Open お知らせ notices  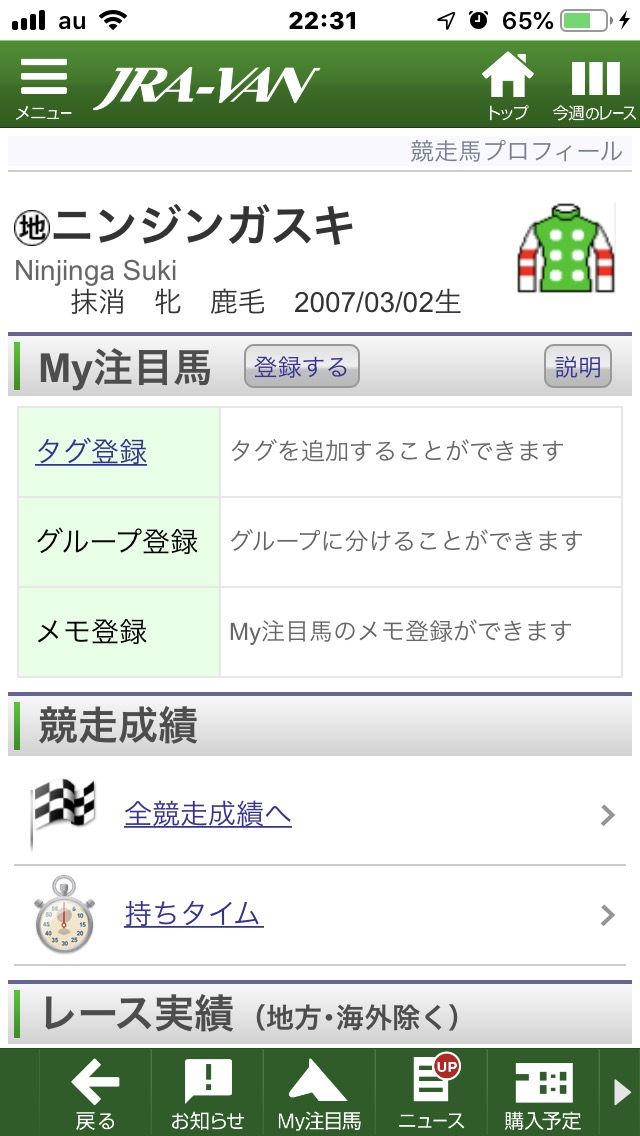pos(207,1093)
